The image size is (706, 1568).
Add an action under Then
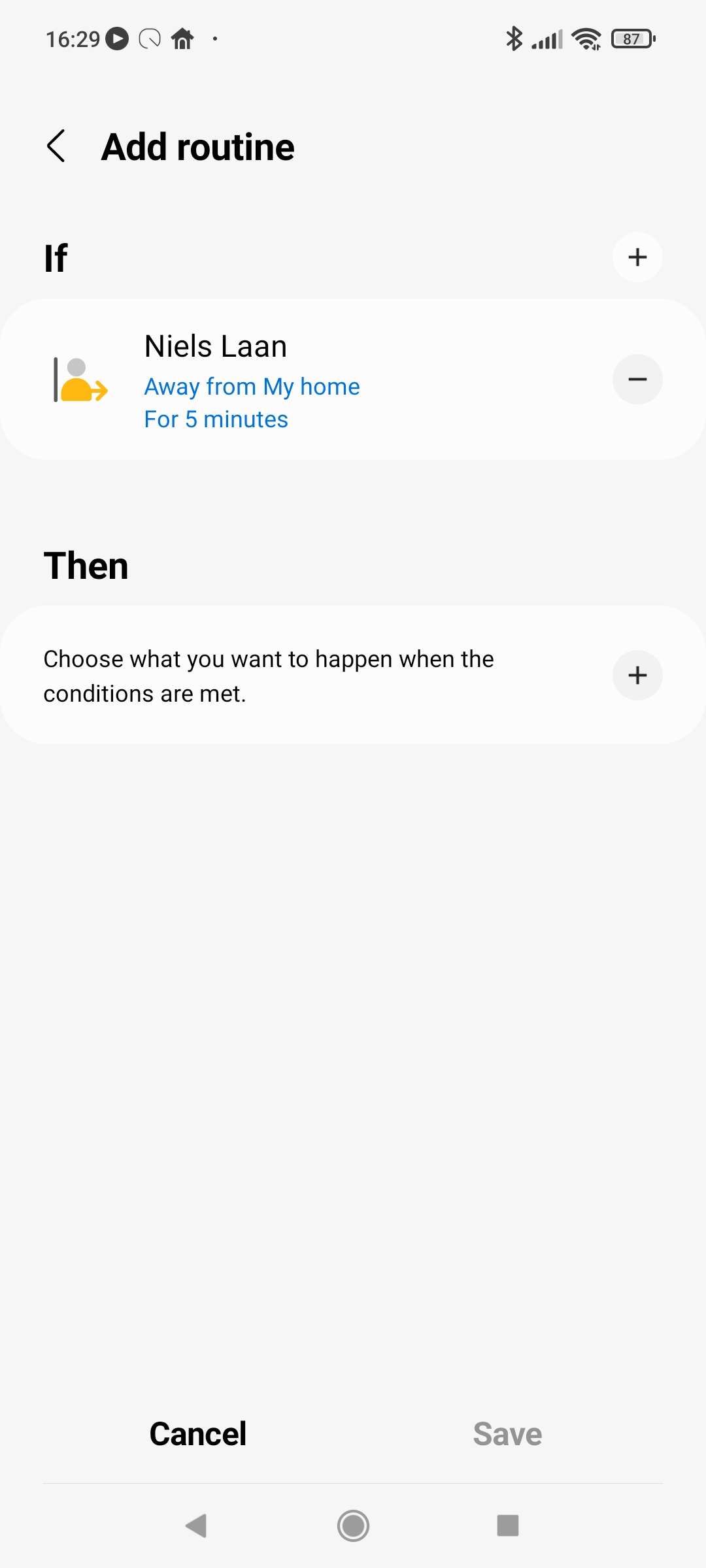point(637,676)
